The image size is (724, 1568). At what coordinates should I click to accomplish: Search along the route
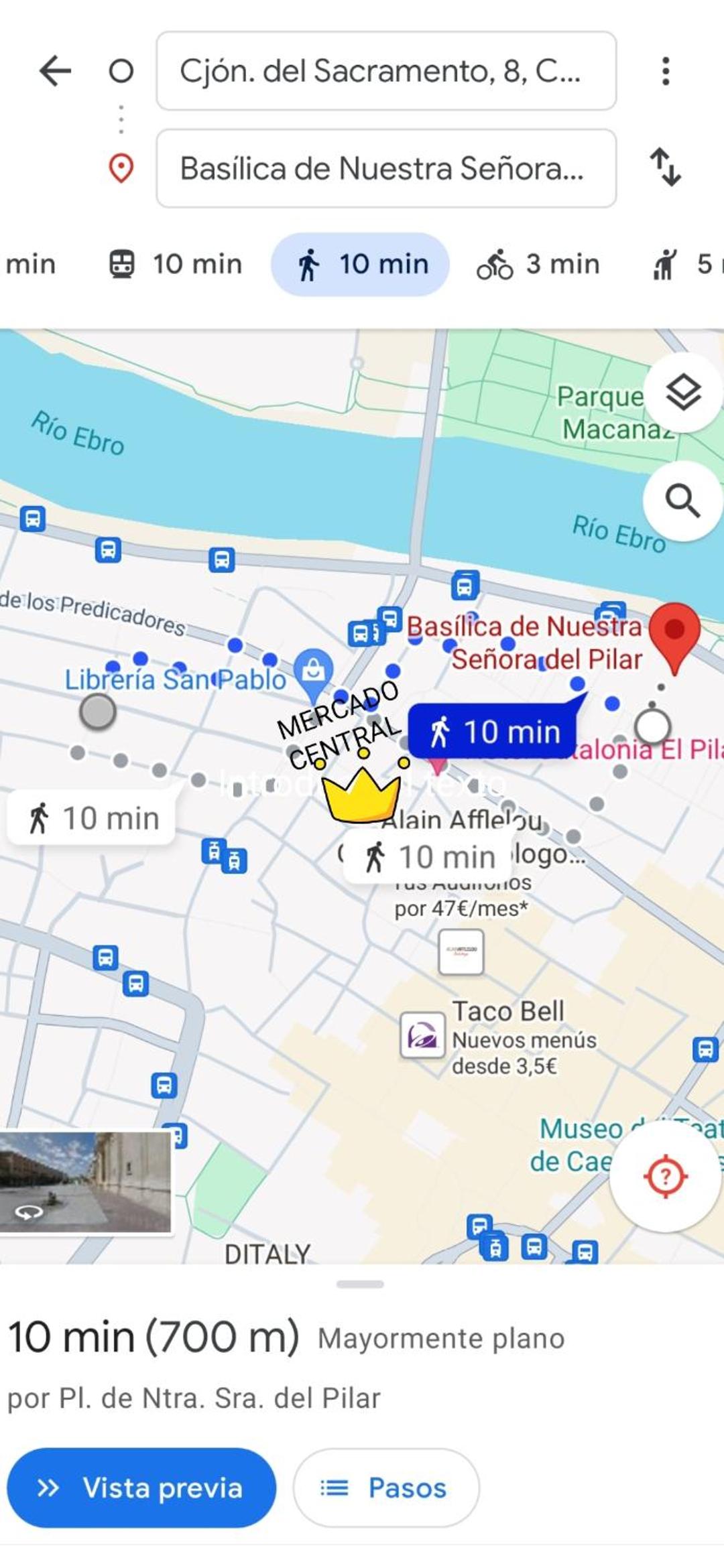pos(683,500)
